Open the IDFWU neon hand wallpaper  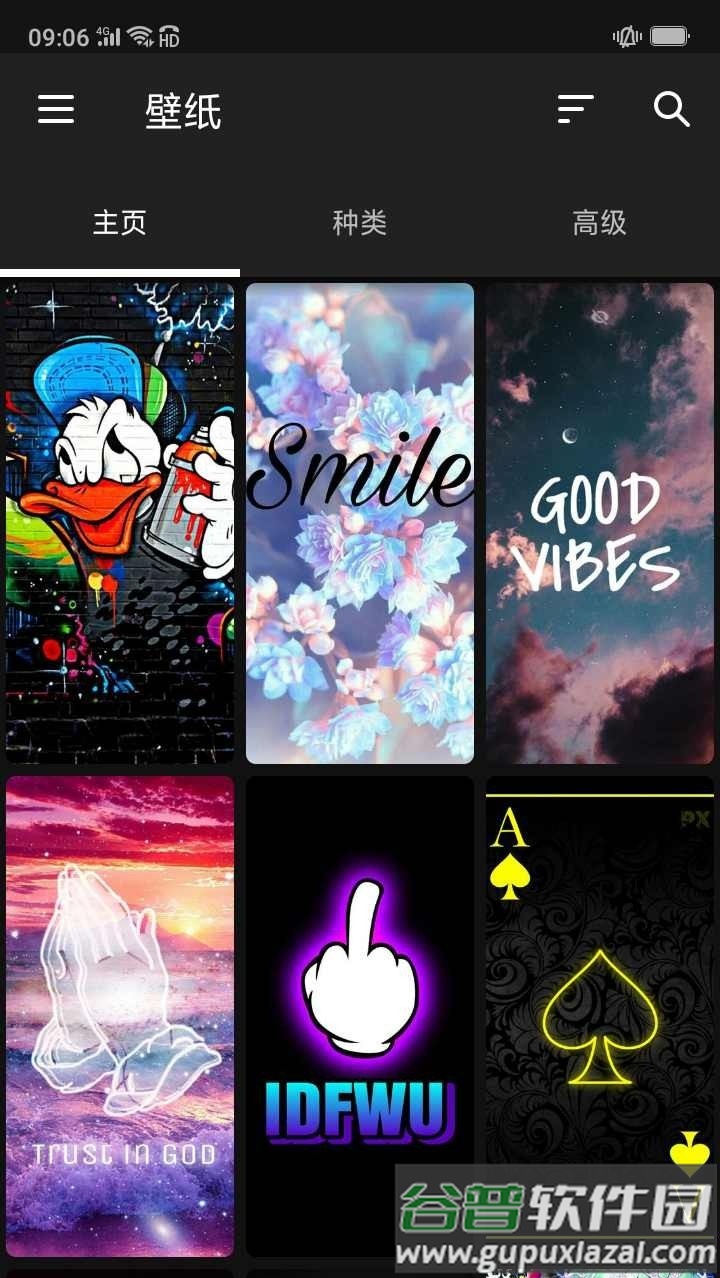360,1015
